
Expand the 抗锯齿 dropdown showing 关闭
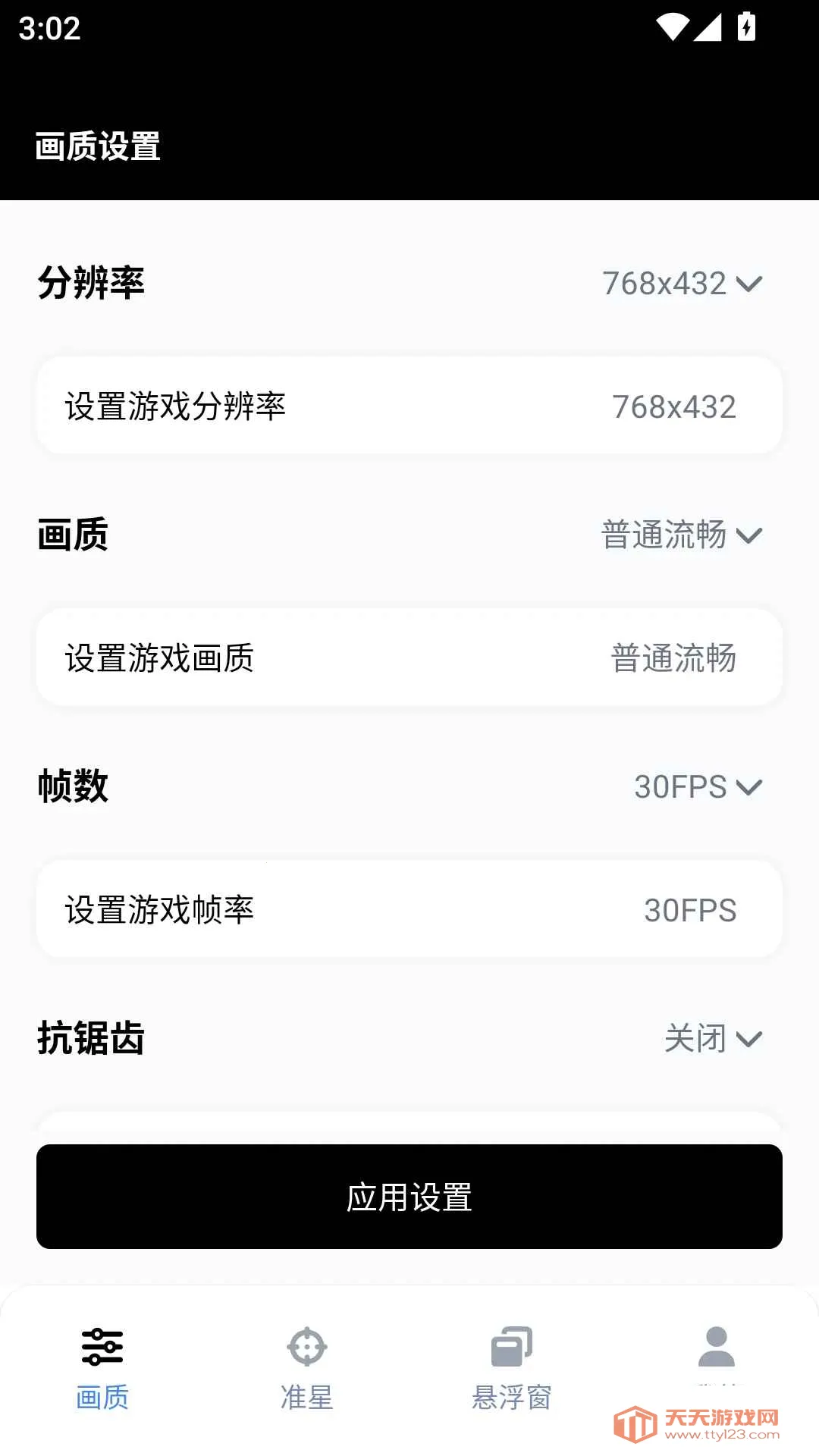[x=713, y=1039]
